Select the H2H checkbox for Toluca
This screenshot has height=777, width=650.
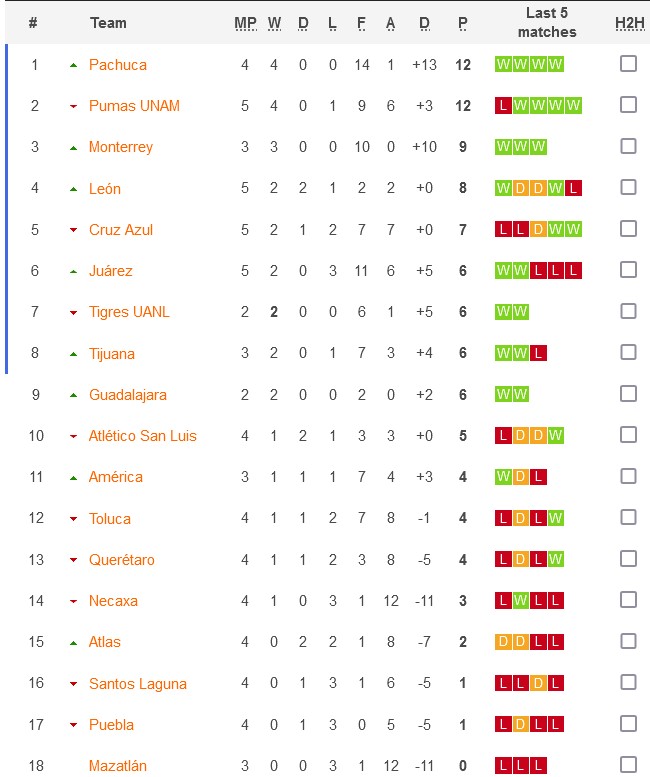(628, 517)
